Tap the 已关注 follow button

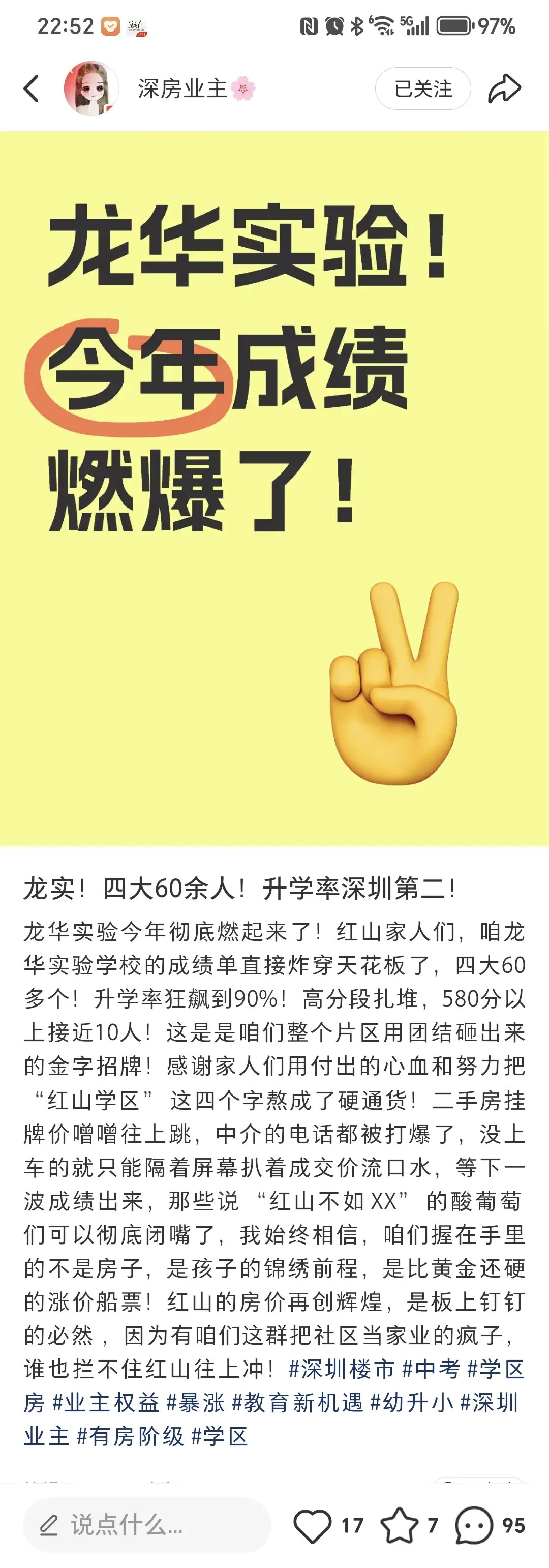click(423, 89)
